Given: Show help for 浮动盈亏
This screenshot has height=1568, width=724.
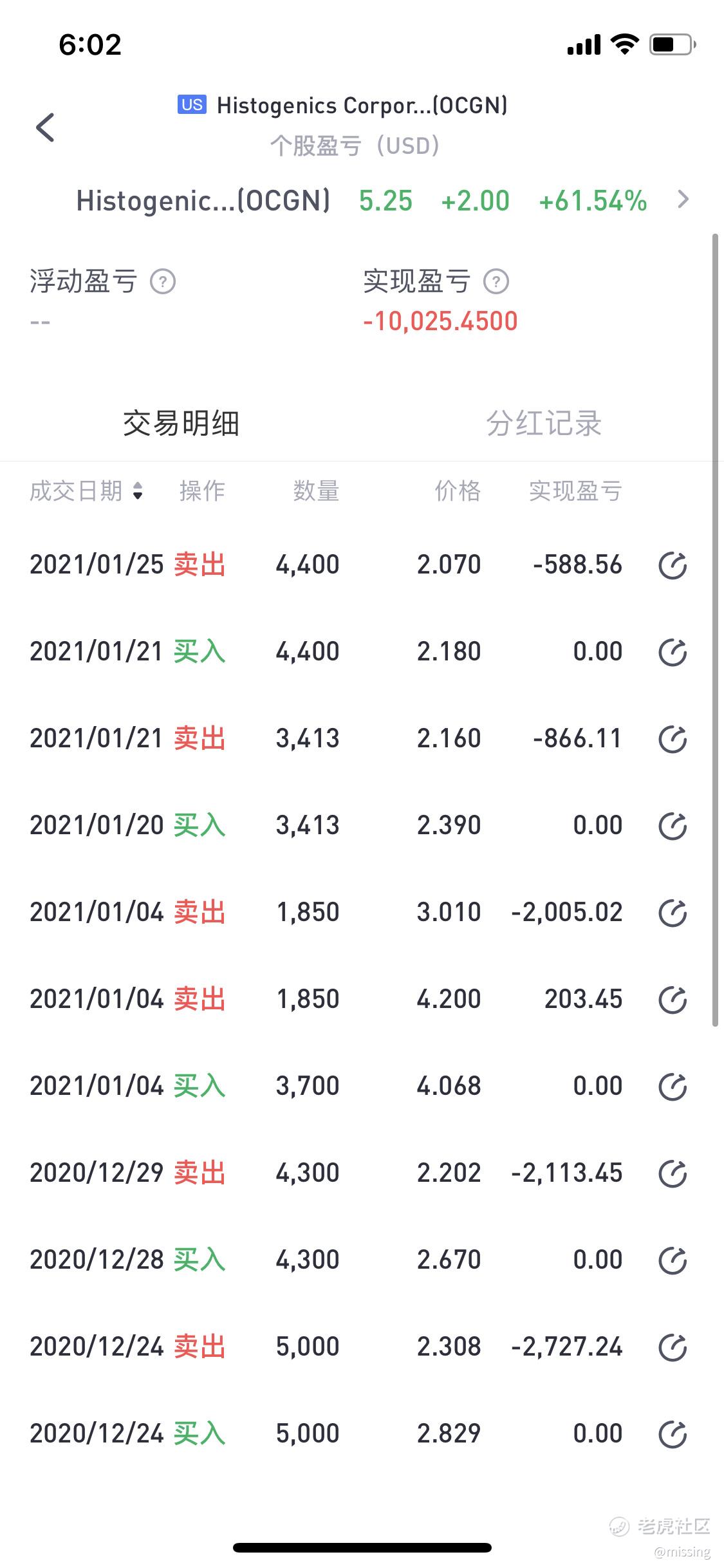Looking at the screenshot, I should point(163,281).
